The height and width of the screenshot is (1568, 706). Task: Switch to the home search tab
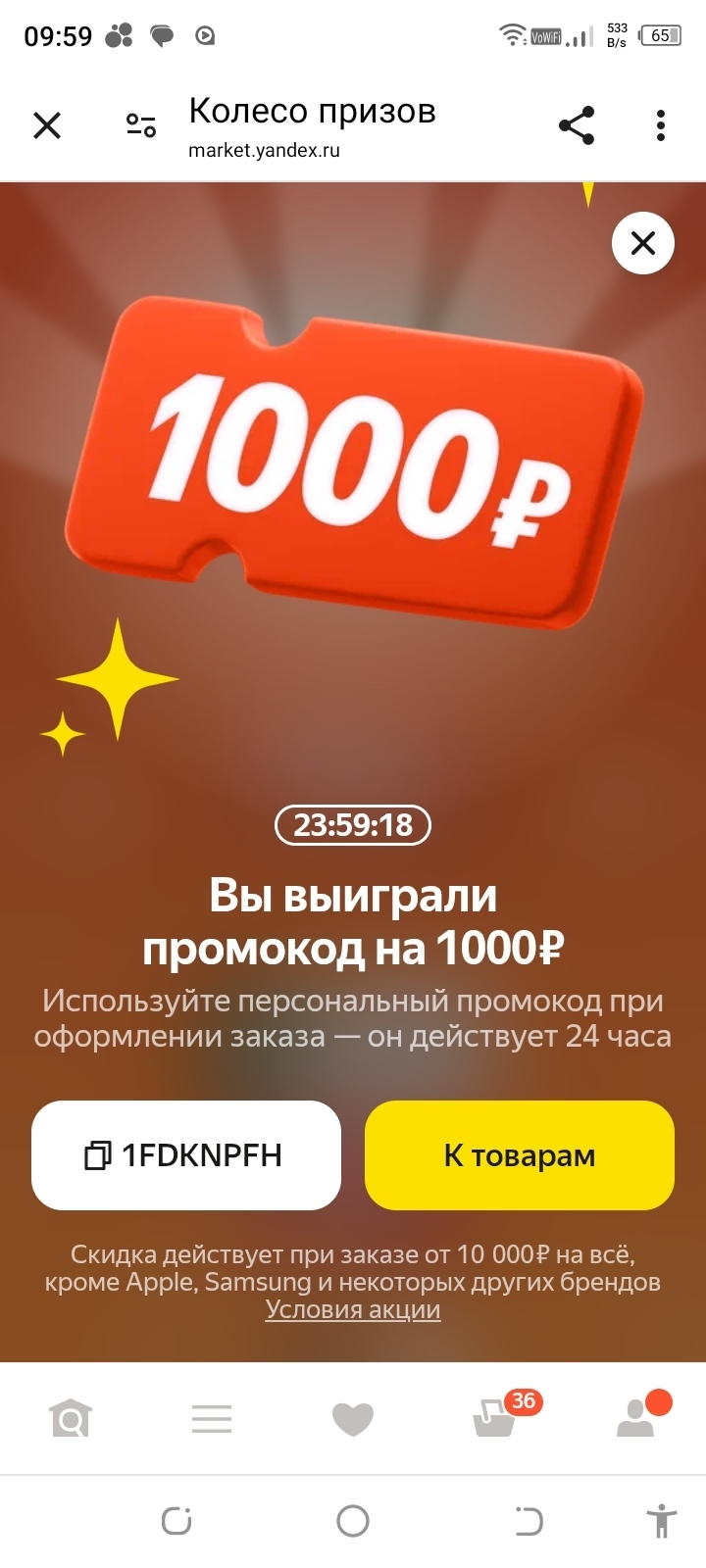pos(71,1418)
